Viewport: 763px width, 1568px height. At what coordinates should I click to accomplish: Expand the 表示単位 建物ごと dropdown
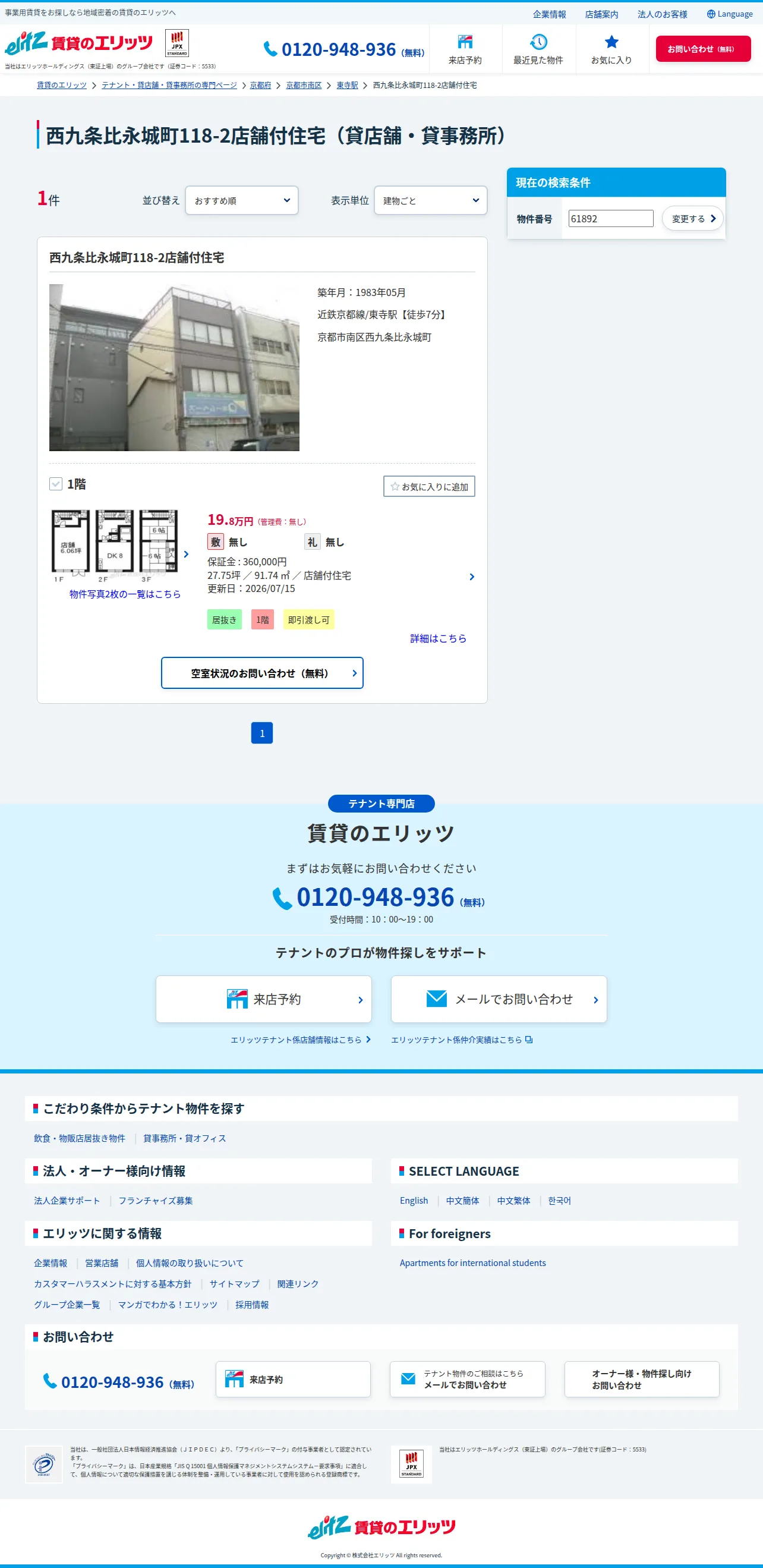[x=430, y=200]
